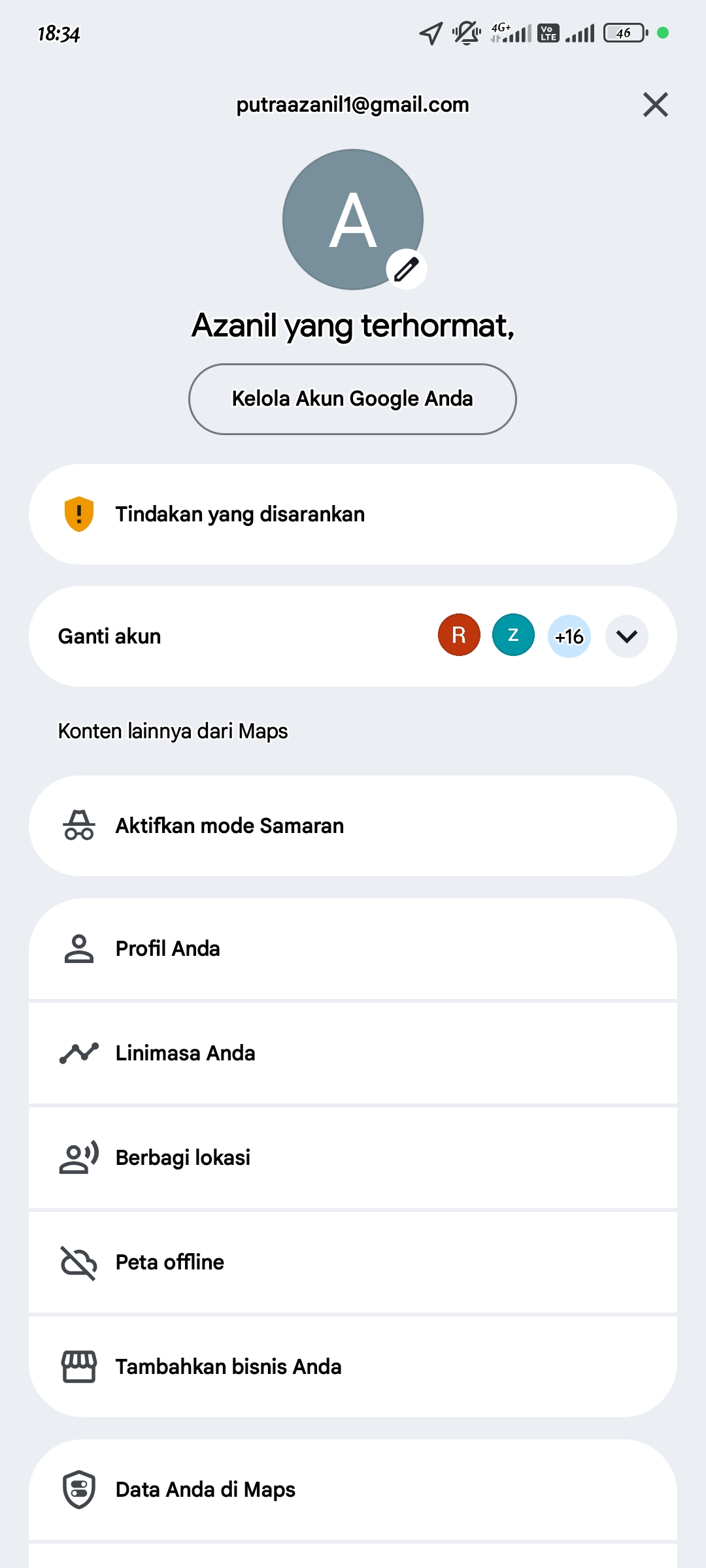Open Profil Anda
The image size is (706, 1568).
pos(353,949)
